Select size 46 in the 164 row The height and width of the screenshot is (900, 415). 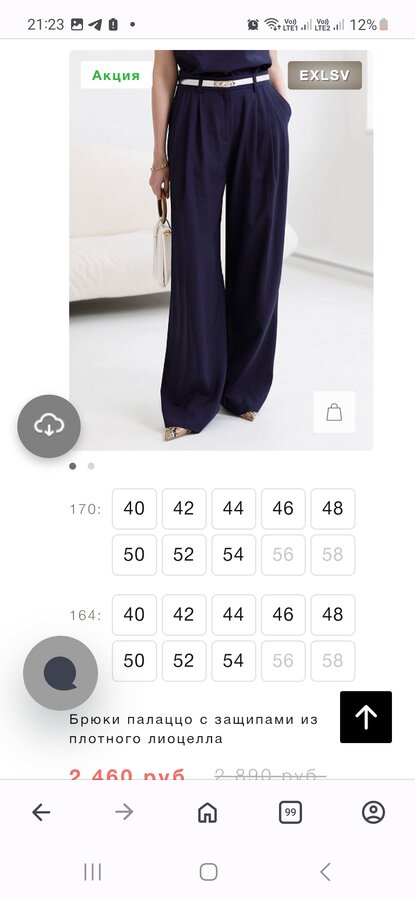(283, 615)
